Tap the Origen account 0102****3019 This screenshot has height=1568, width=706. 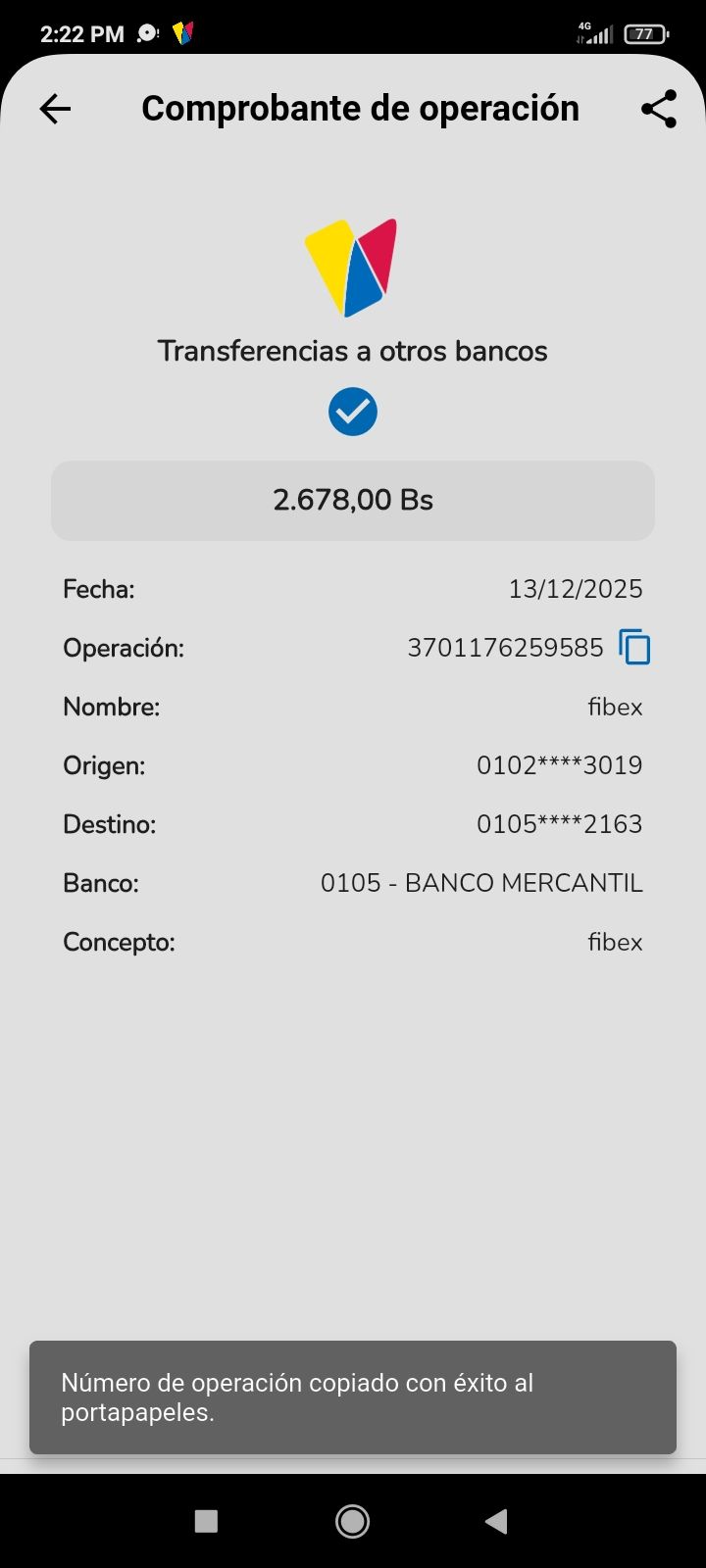(x=559, y=764)
